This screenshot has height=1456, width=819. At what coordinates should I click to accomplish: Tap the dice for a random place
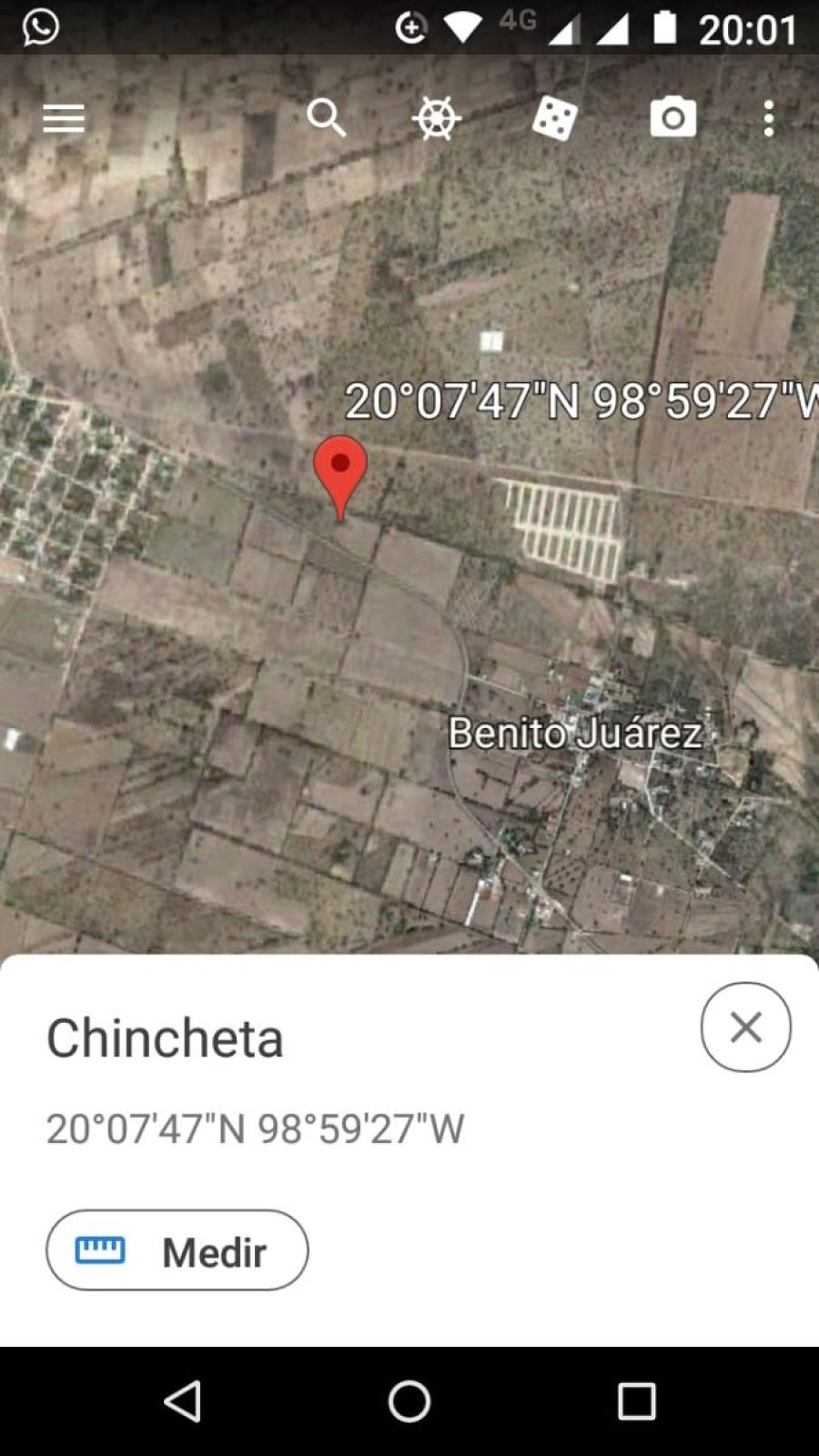tap(554, 118)
